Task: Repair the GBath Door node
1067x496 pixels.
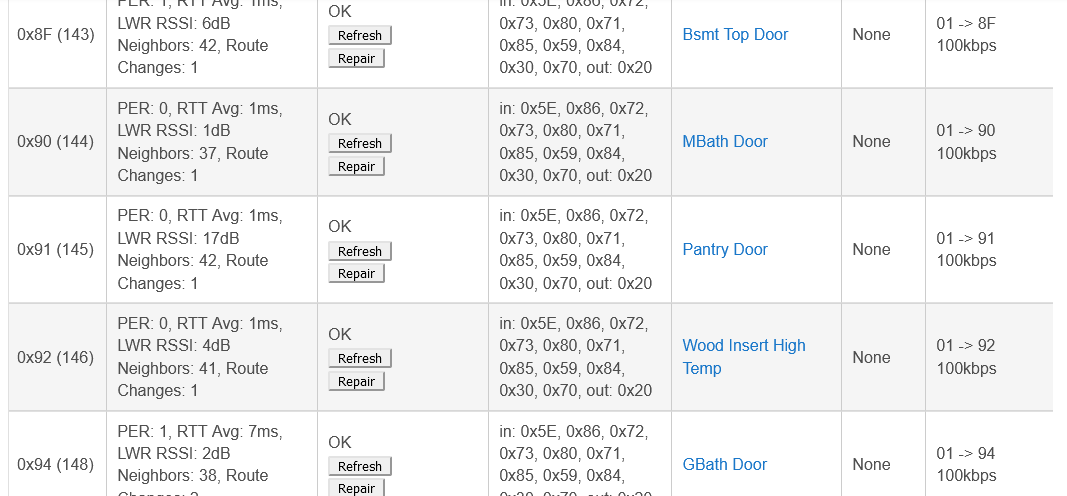Action: pyautogui.click(x=356, y=488)
